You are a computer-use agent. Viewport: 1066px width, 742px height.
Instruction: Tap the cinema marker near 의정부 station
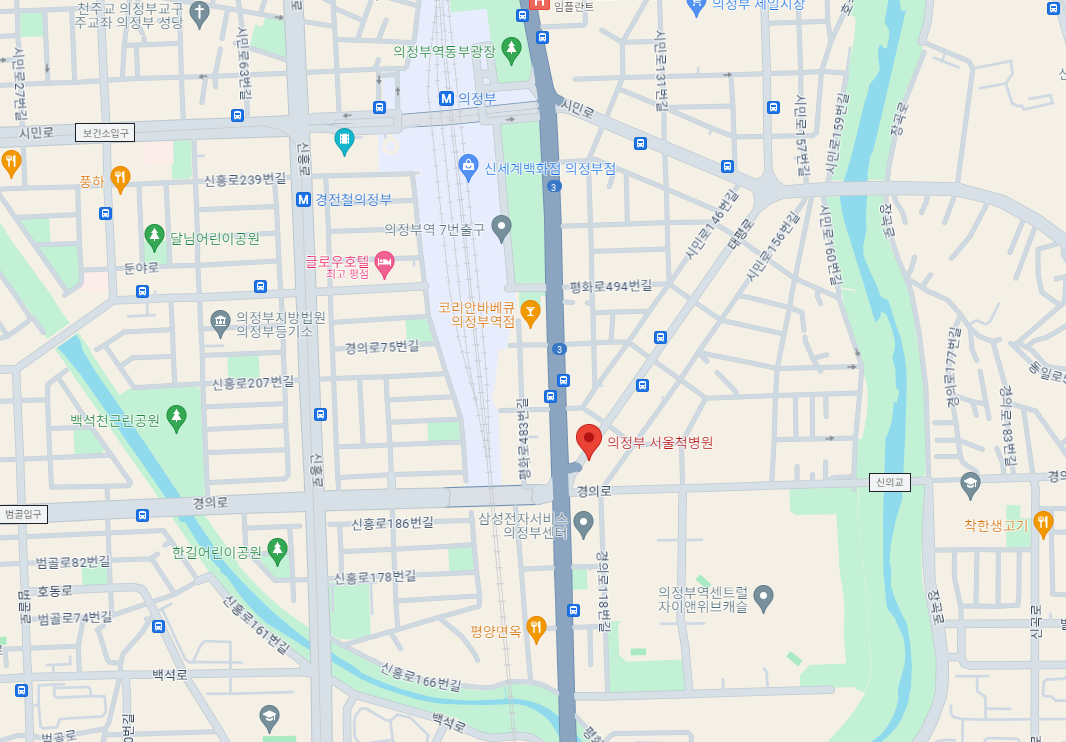pyautogui.click(x=345, y=141)
